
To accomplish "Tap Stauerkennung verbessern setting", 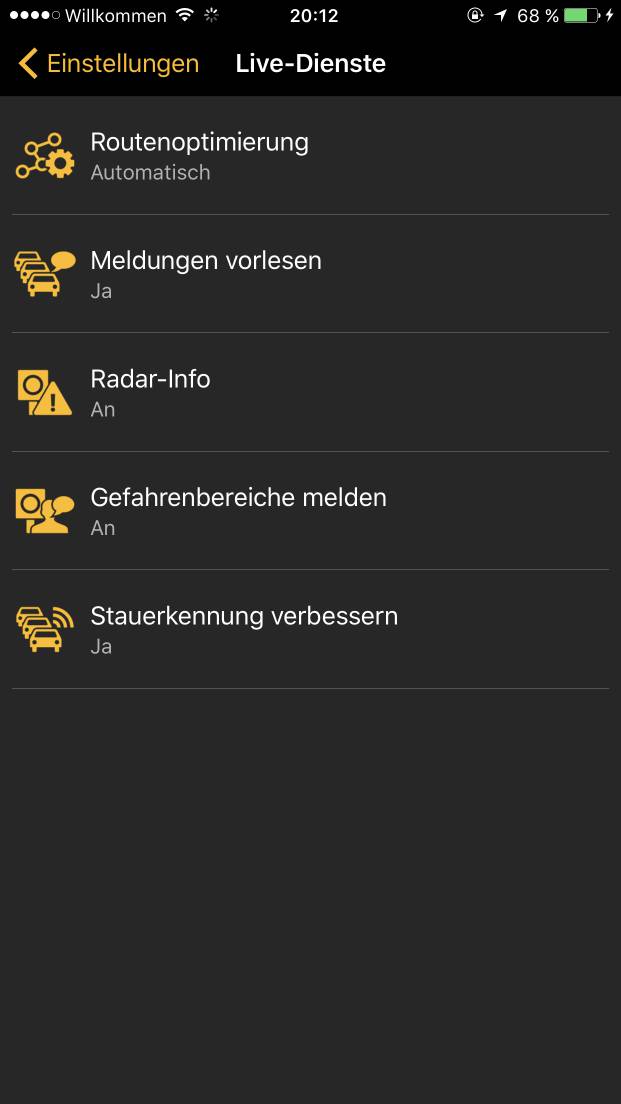I will point(310,629).
